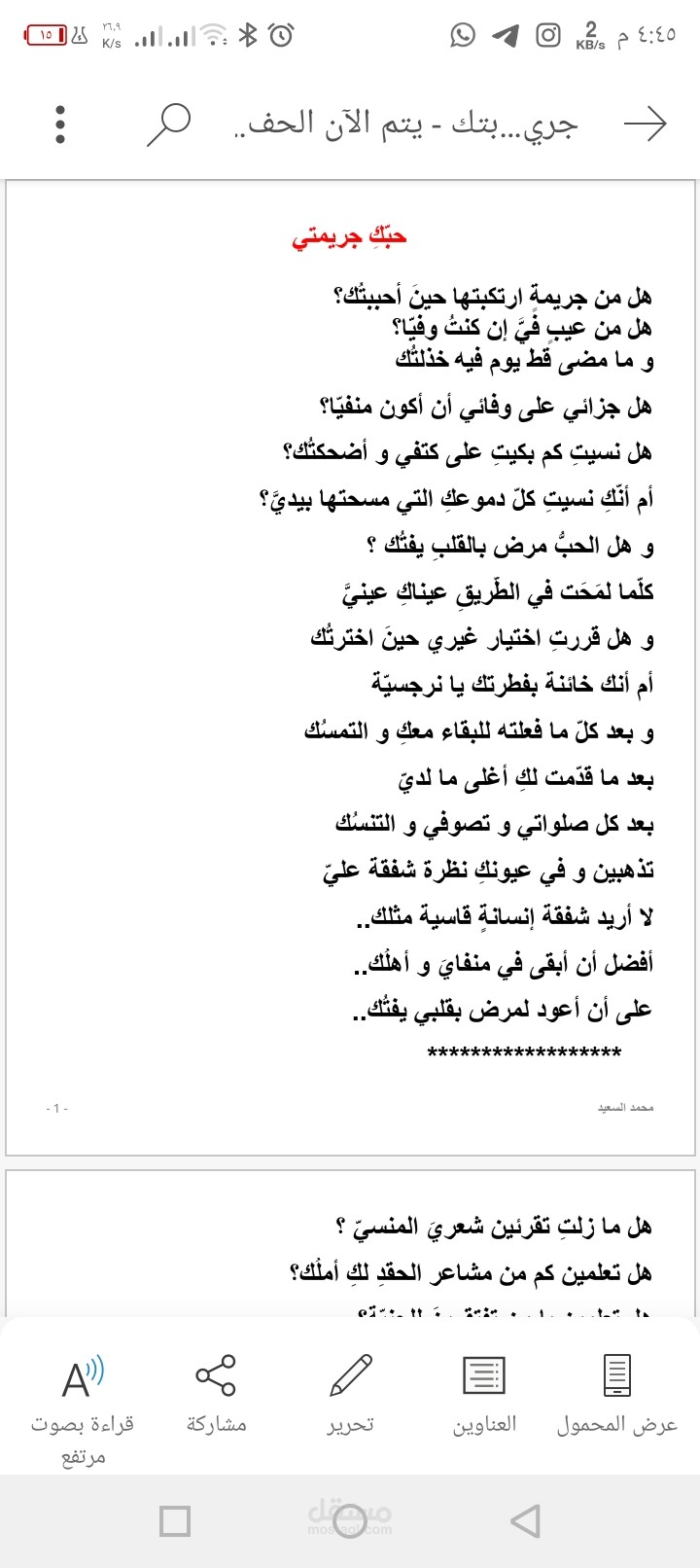Search within the document
Screen dimensions: 700x1568
[x=168, y=125]
